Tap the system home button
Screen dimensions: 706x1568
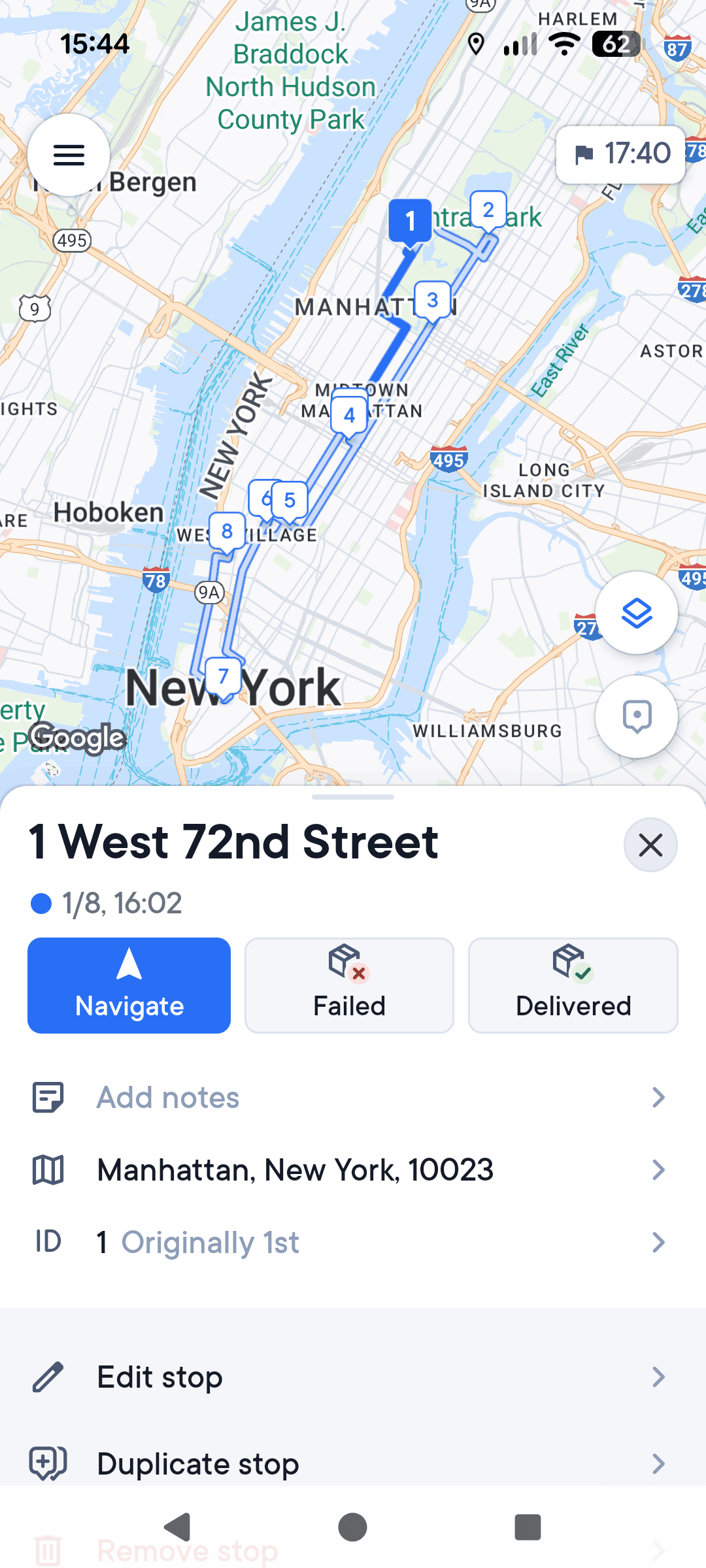353,1527
